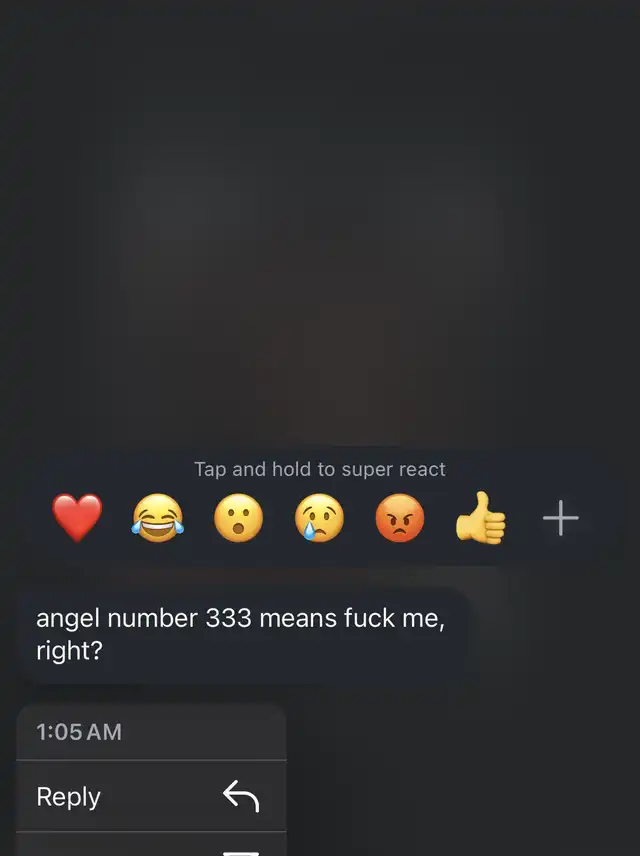Screen dimensions: 640x856
Task: React with the surprised face emoji
Action: point(238,518)
